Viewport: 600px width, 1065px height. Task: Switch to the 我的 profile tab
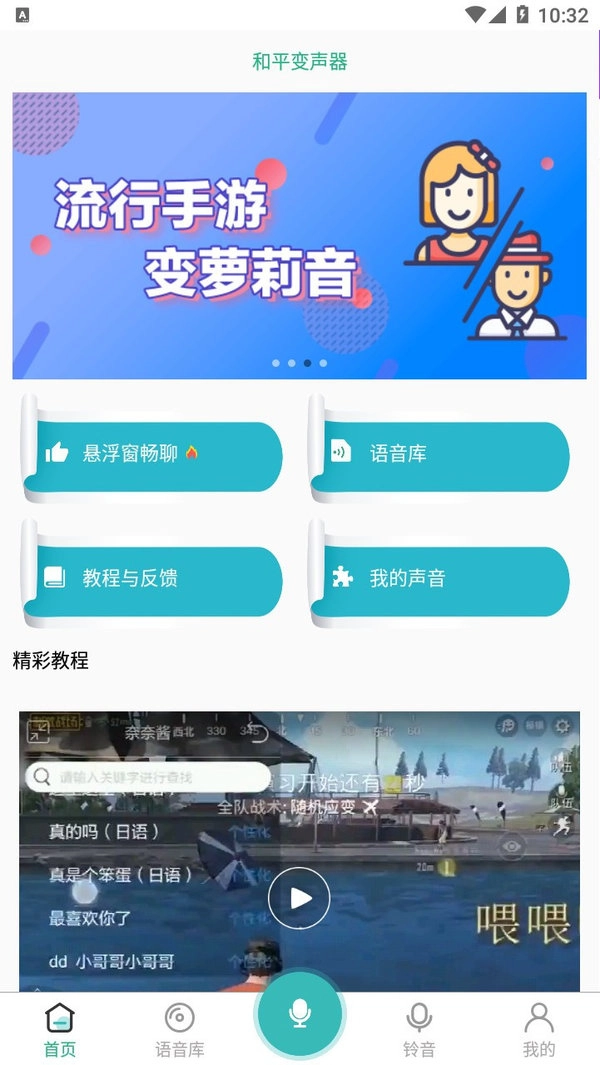pos(539,1030)
